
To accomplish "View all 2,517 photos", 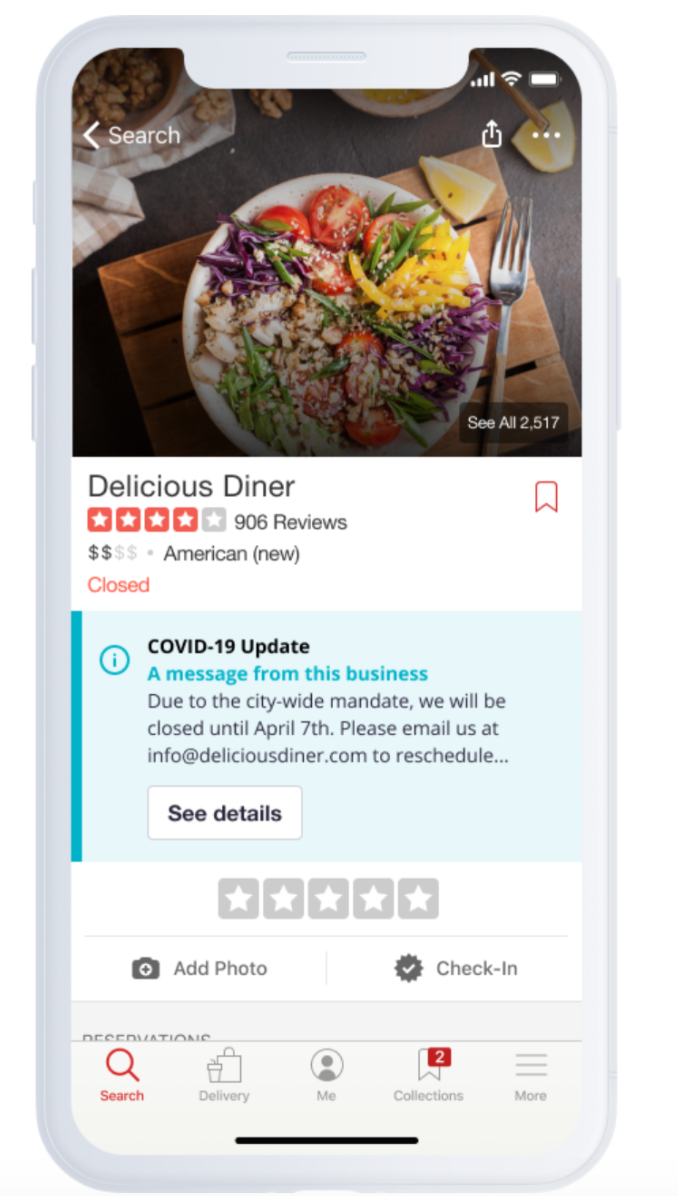I will (x=513, y=423).
